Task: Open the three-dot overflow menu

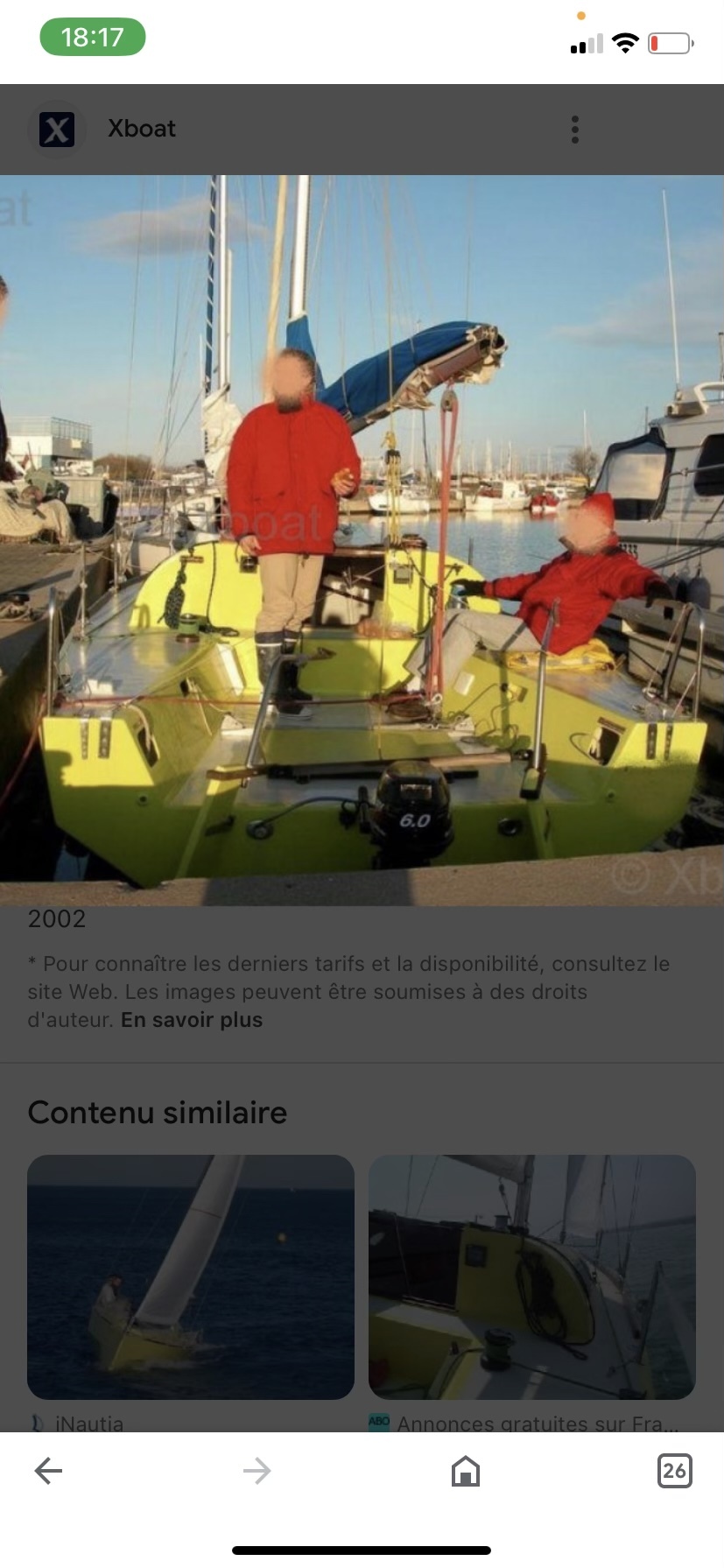Action: [574, 130]
